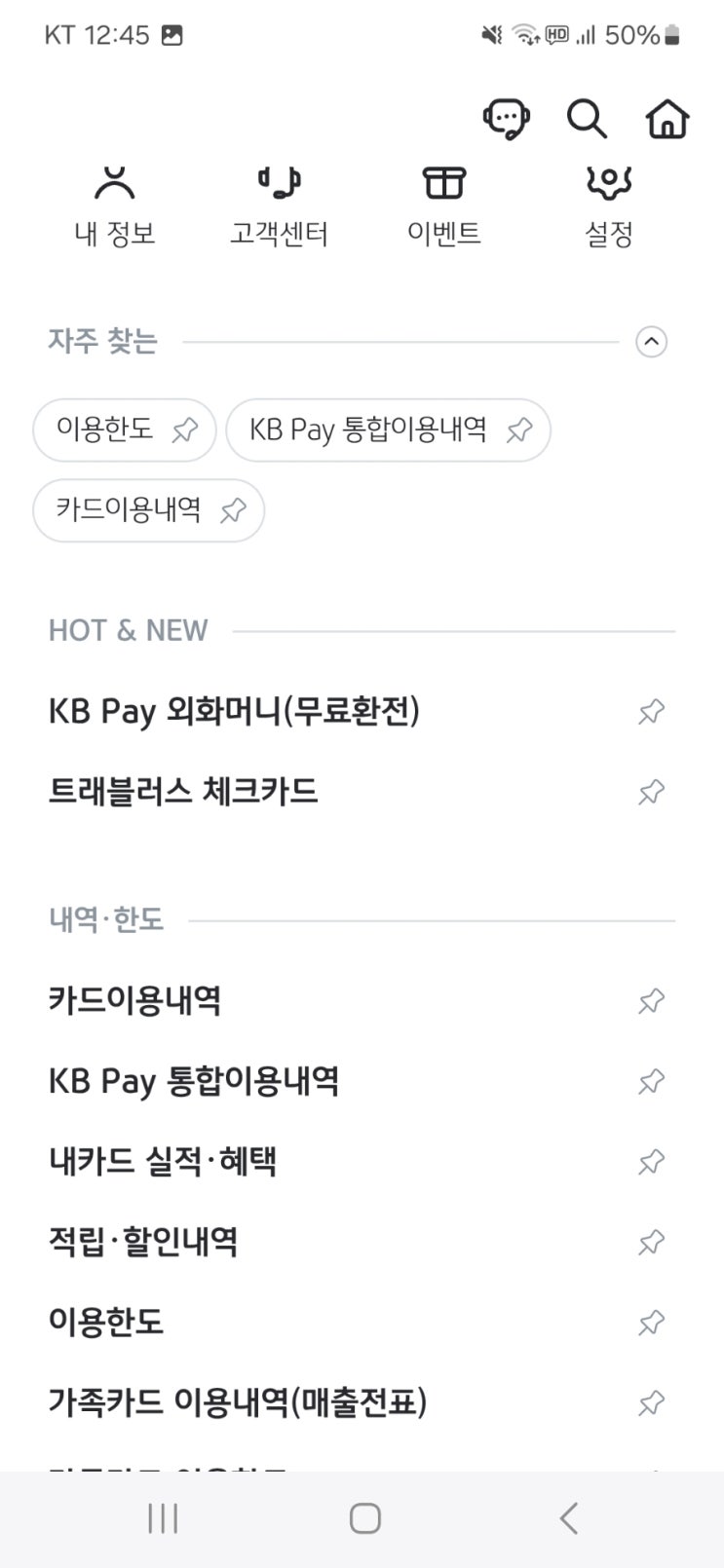Open the chatbot support icon
724x1568 pixels.
506,120
